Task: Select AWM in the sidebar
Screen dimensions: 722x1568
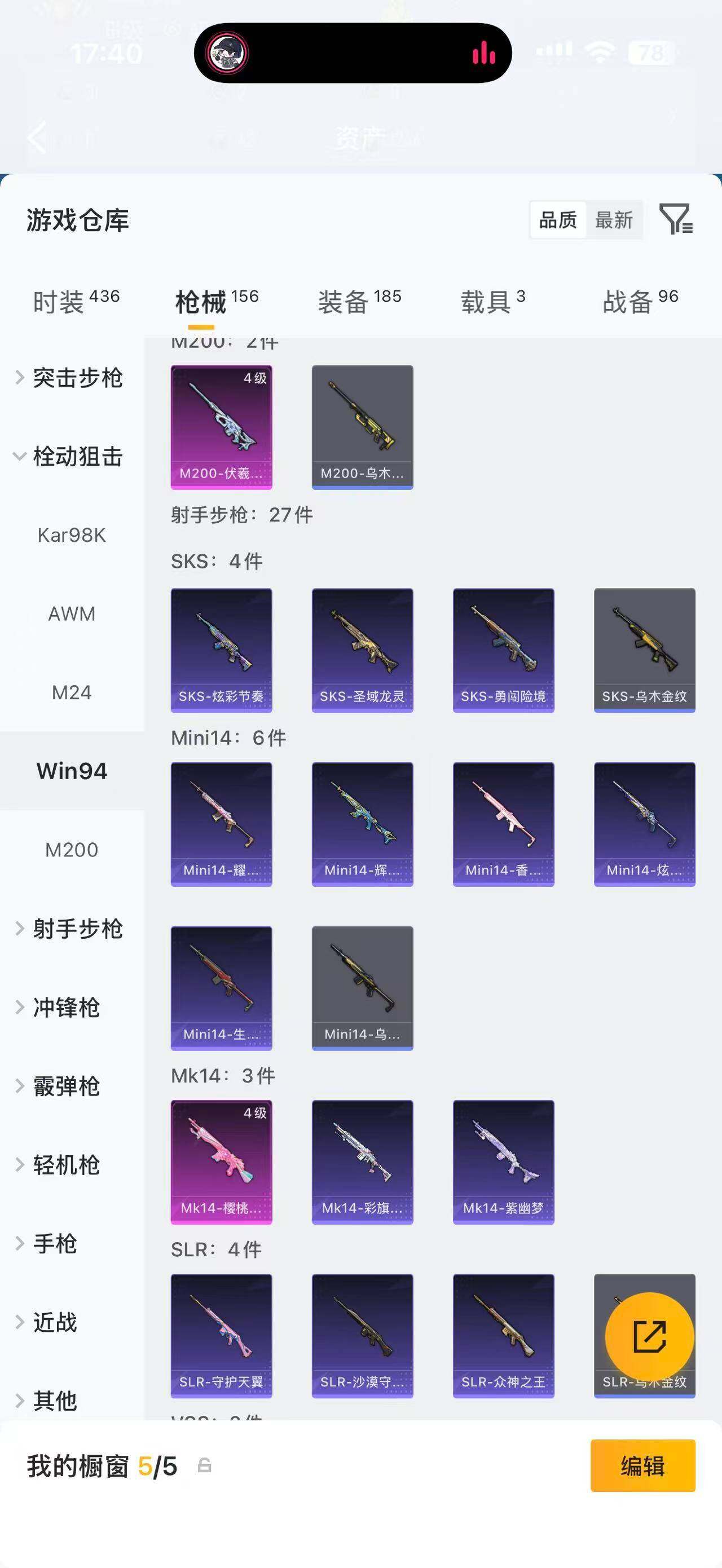Action: [72, 613]
